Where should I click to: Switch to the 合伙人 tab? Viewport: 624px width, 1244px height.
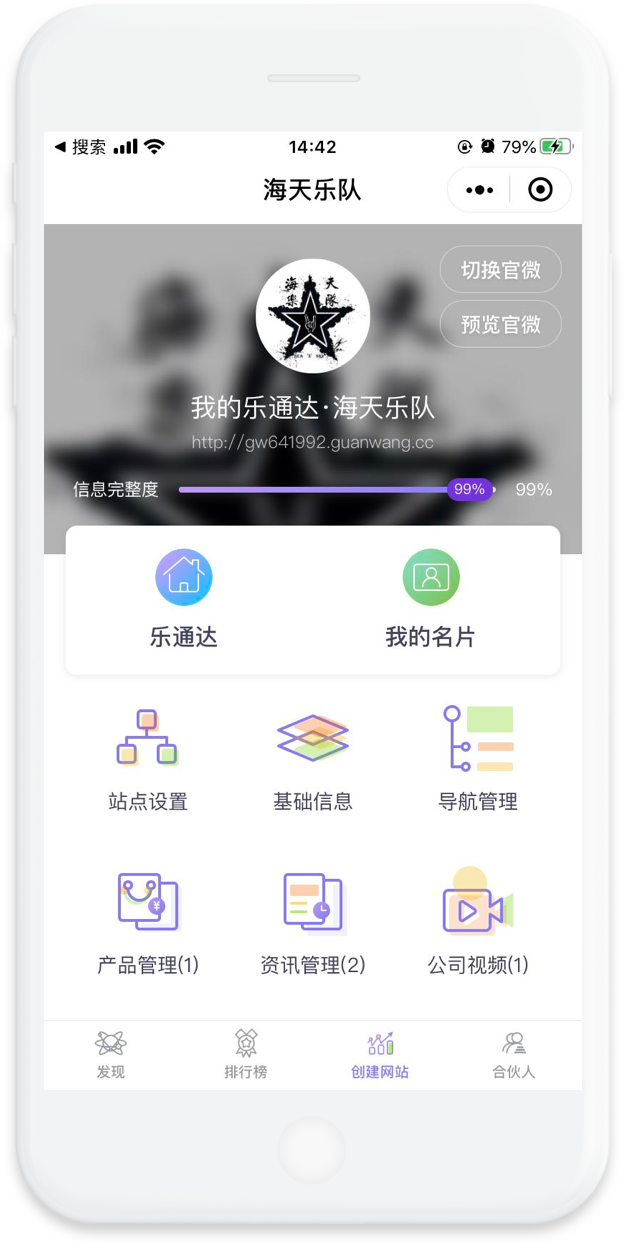514,1055
